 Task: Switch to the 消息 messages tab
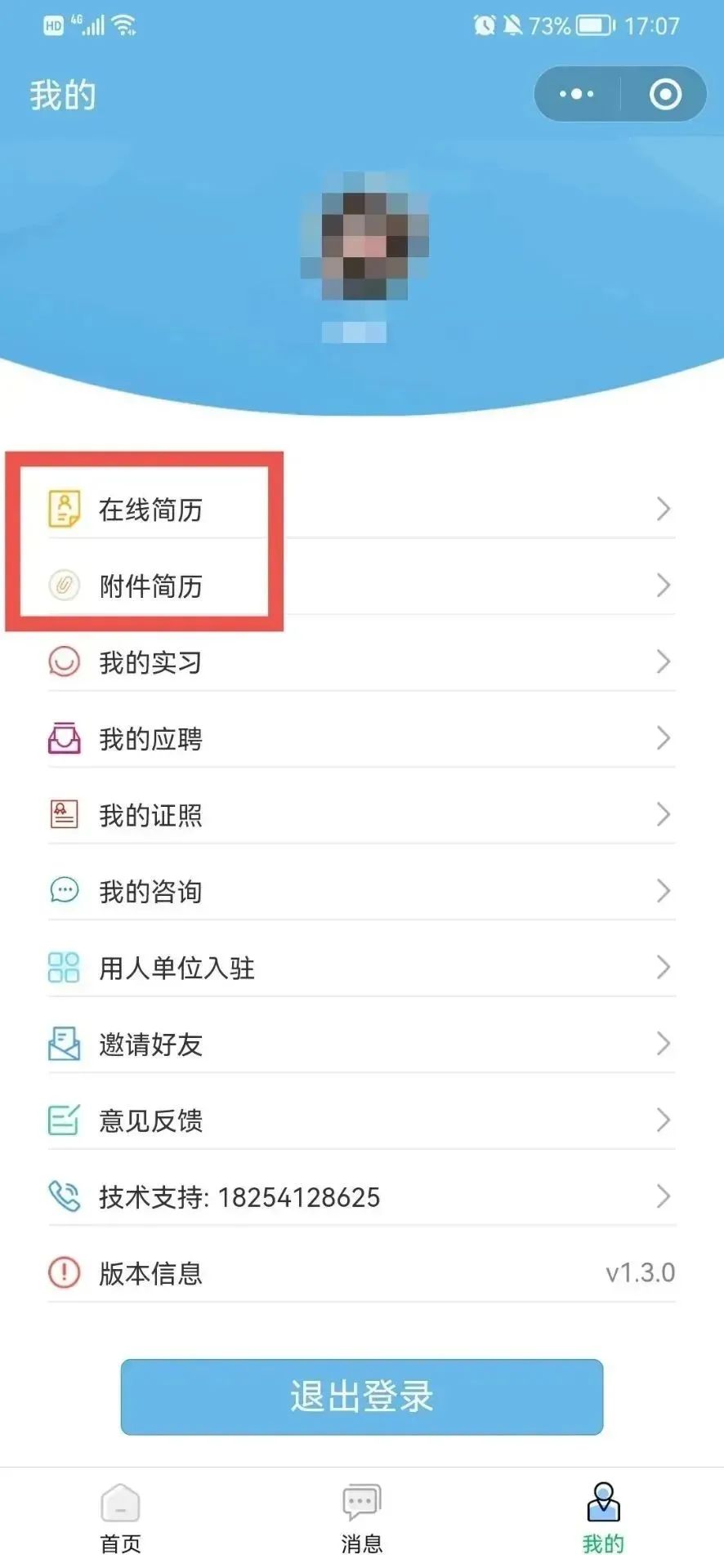(x=362, y=1517)
